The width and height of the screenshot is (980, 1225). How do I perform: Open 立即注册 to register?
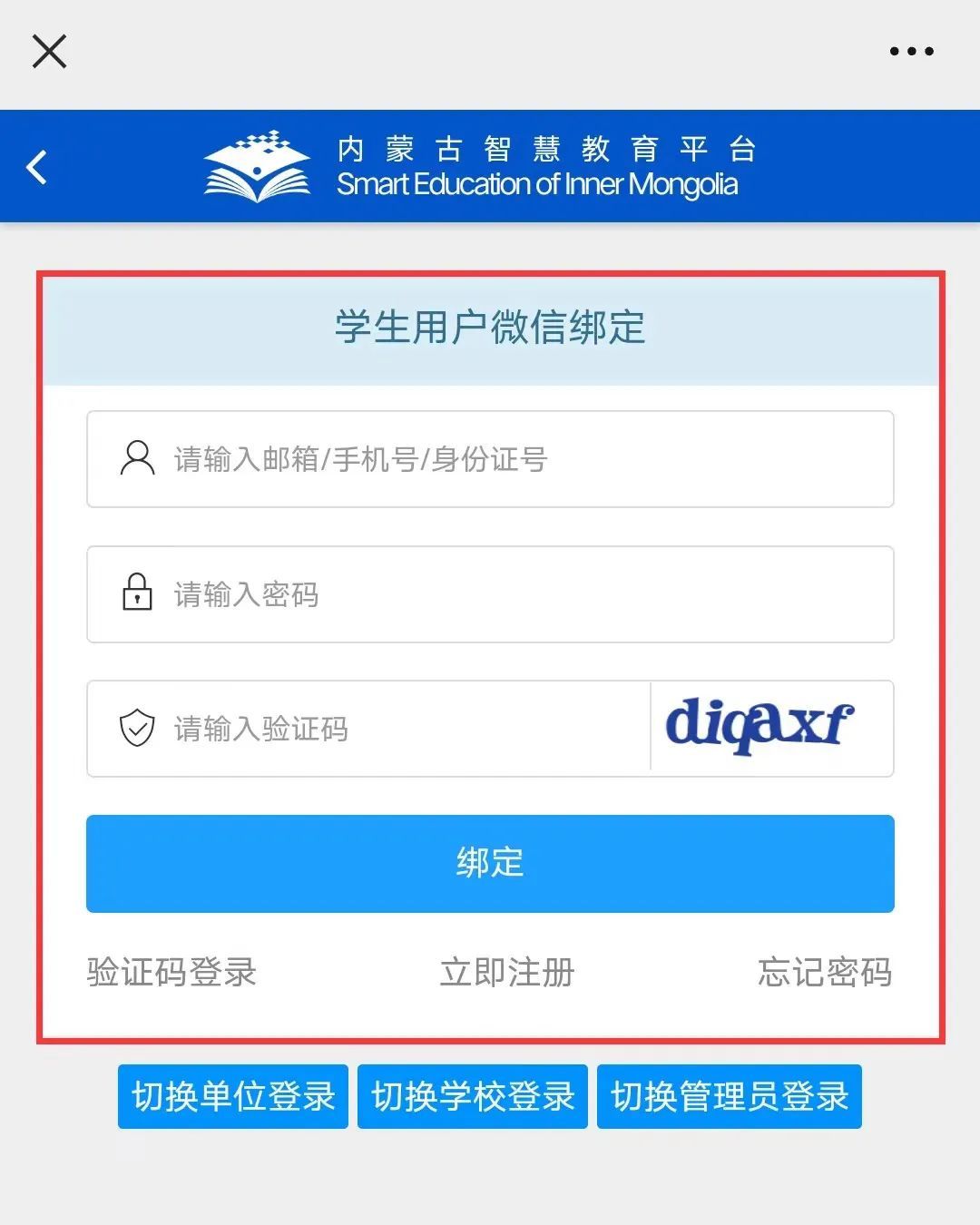pos(507,972)
